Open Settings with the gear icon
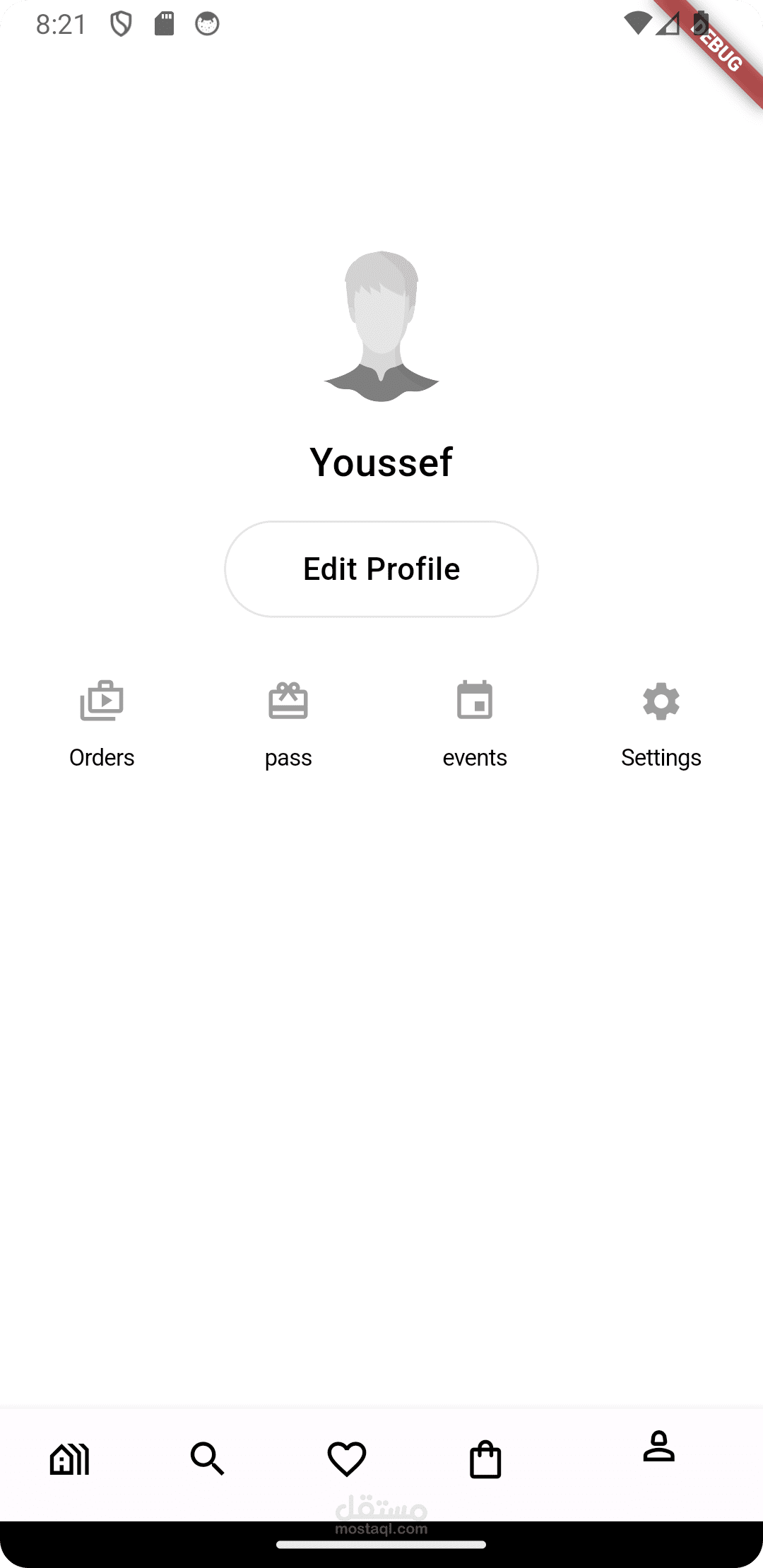The height and width of the screenshot is (1568, 763). point(661,703)
